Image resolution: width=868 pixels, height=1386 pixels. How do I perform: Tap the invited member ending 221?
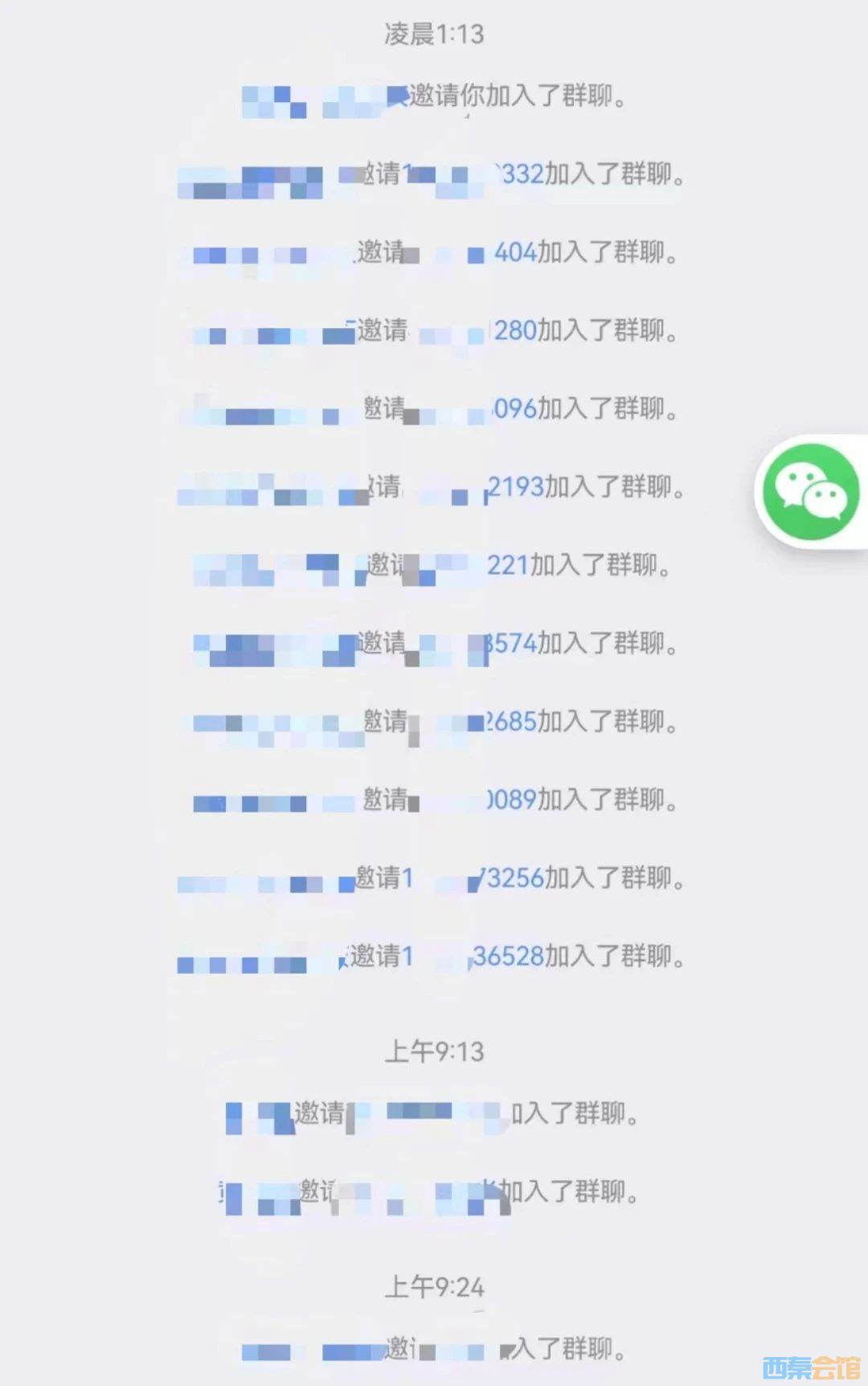(507, 565)
